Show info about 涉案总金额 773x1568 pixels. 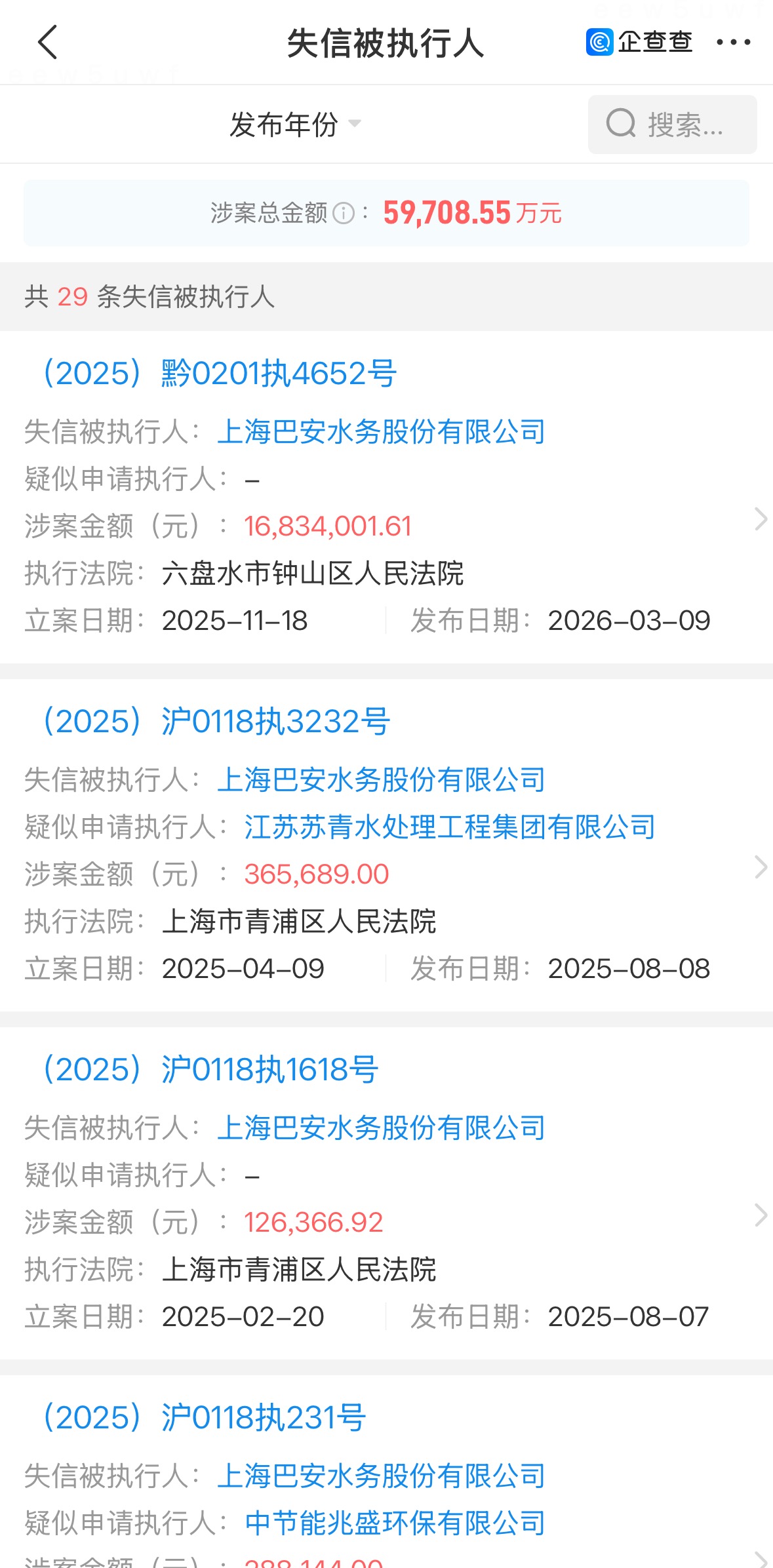(344, 213)
